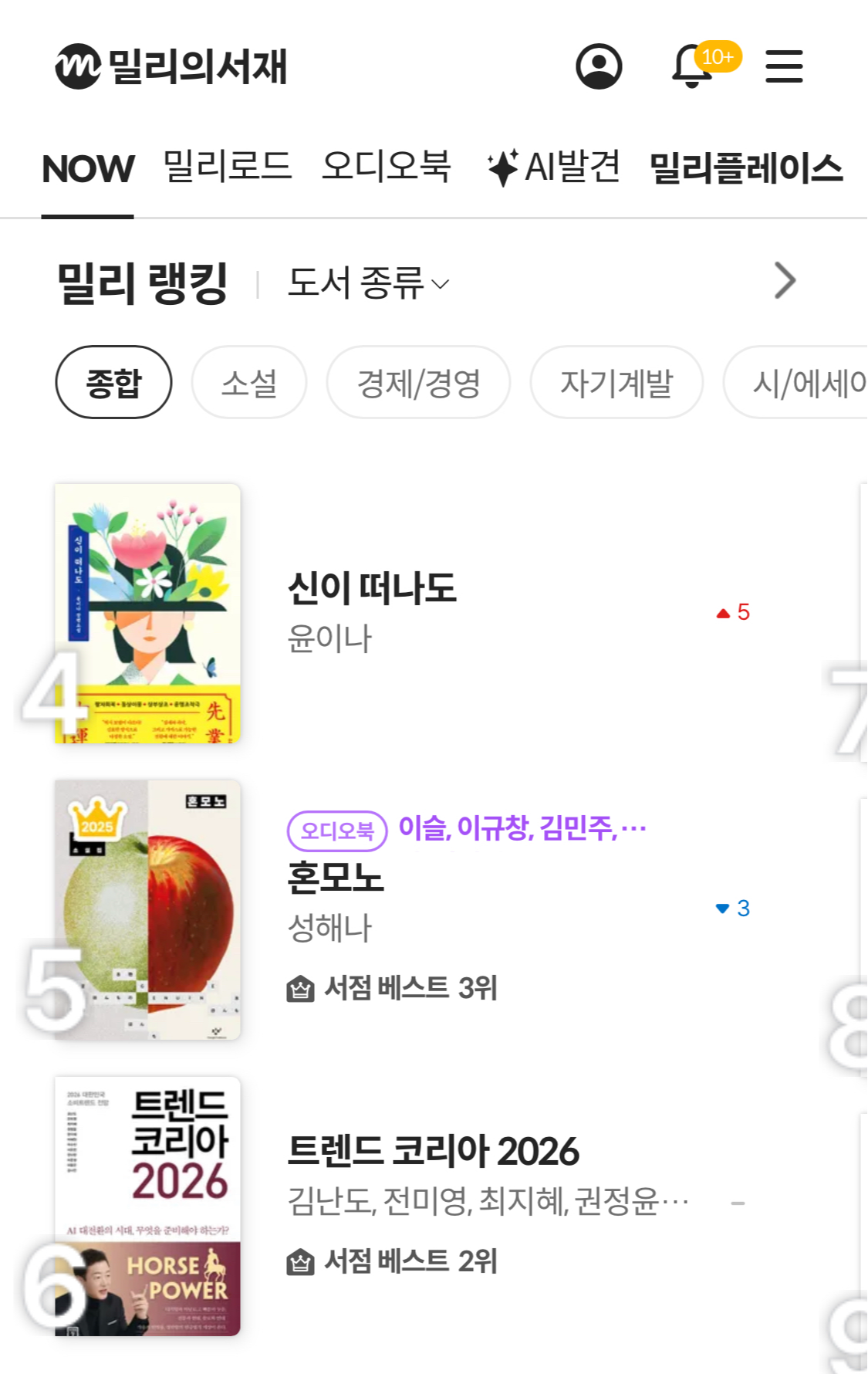The image size is (868, 1374).
Task: Filter ranking by 소설
Action: (248, 383)
